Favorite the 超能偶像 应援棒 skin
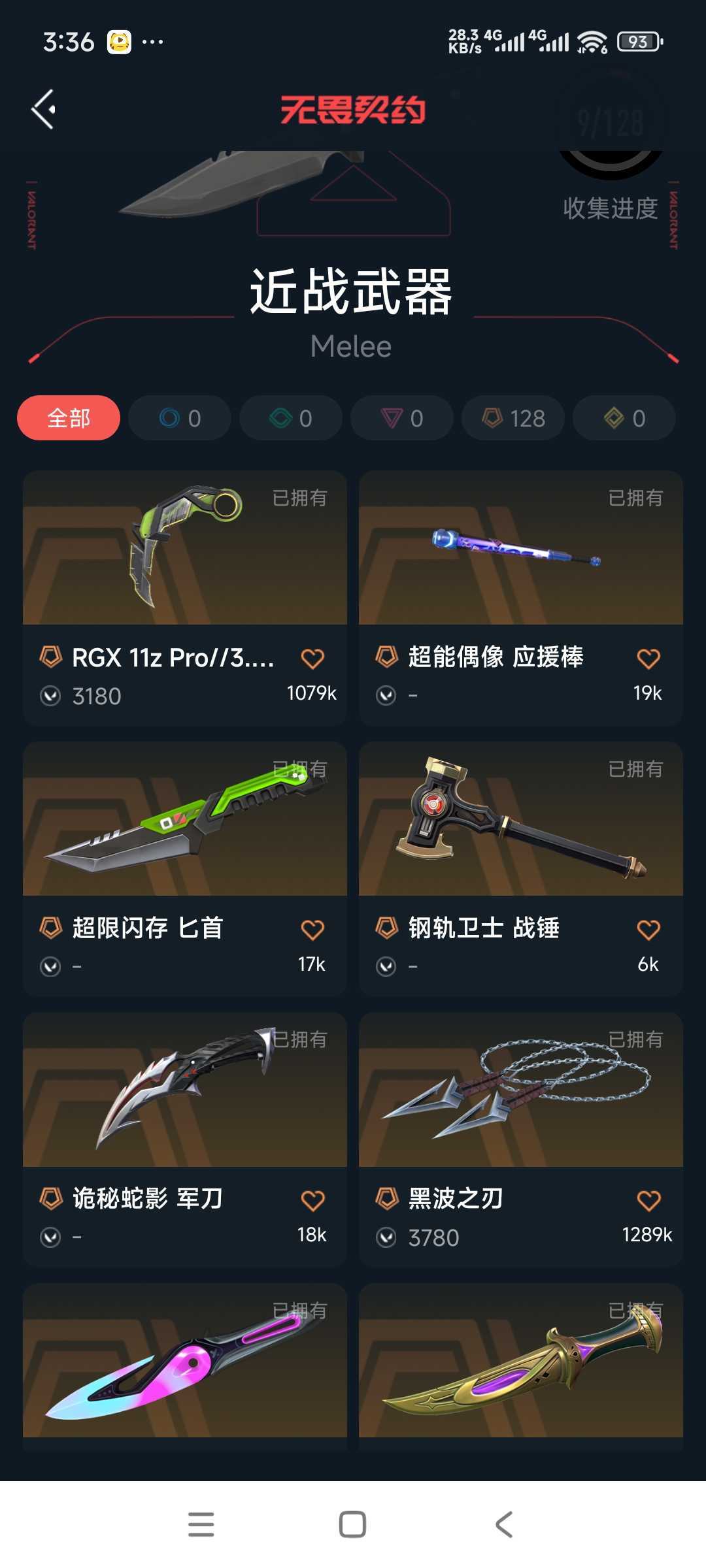This screenshot has height=1568, width=706. coord(648,659)
